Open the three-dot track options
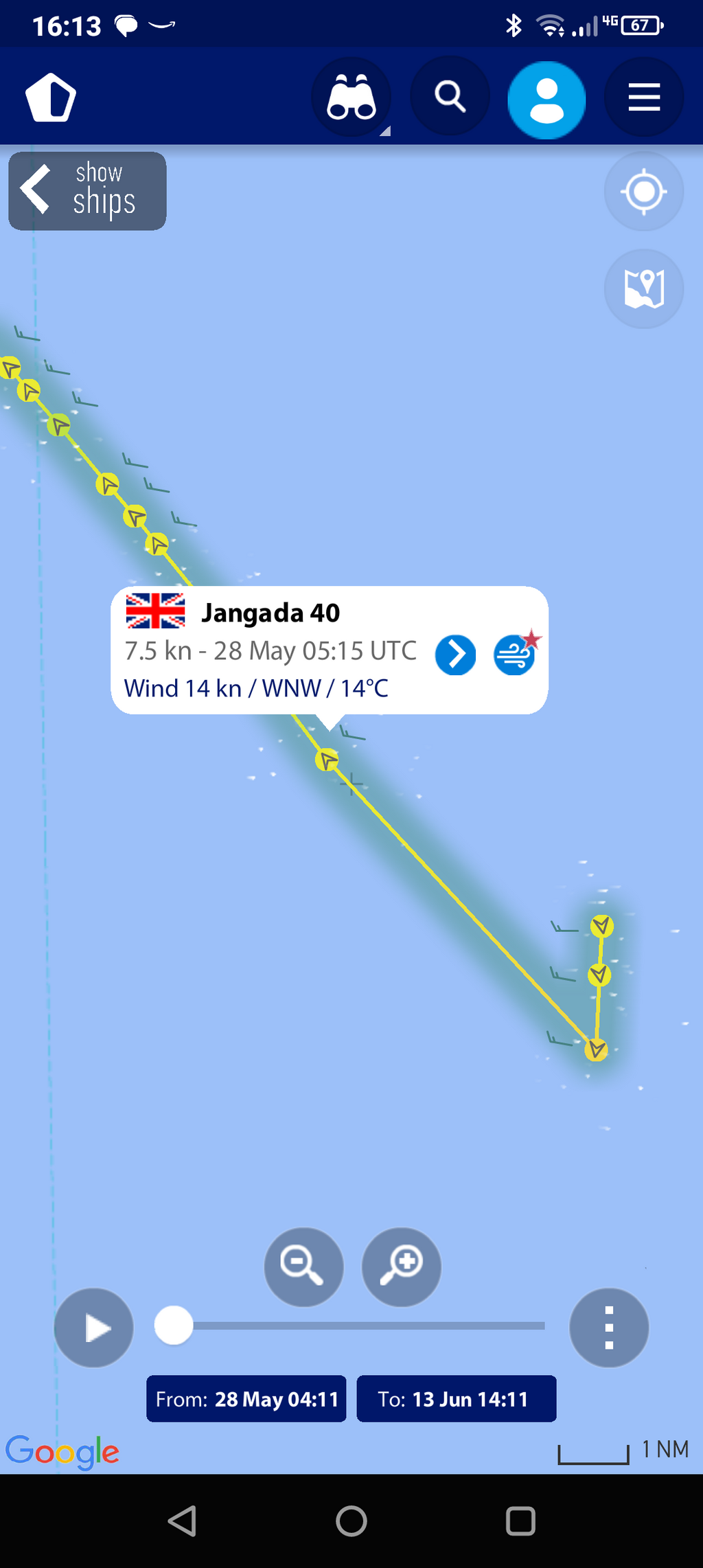 coord(609,1328)
